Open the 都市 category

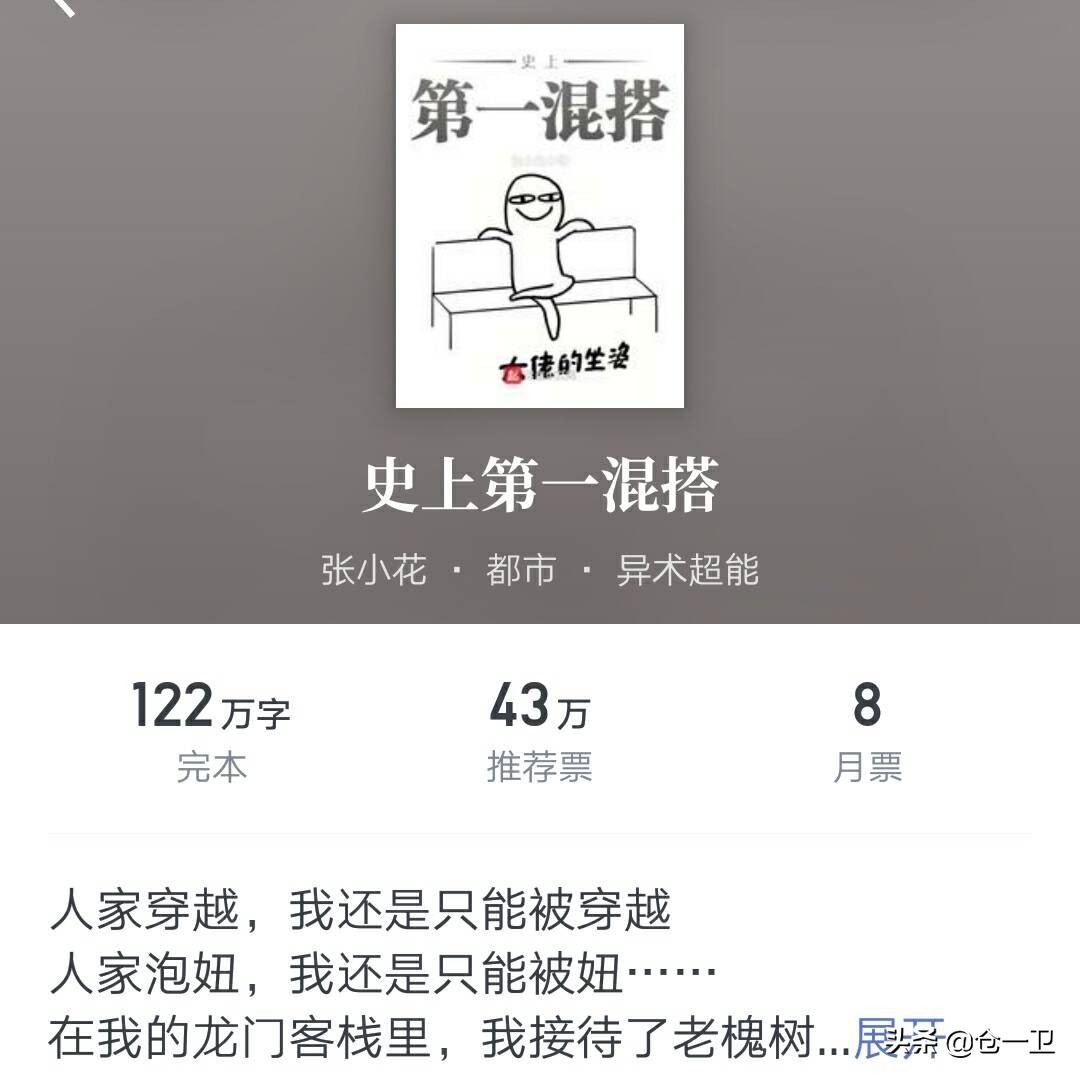click(x=520, y=570)
